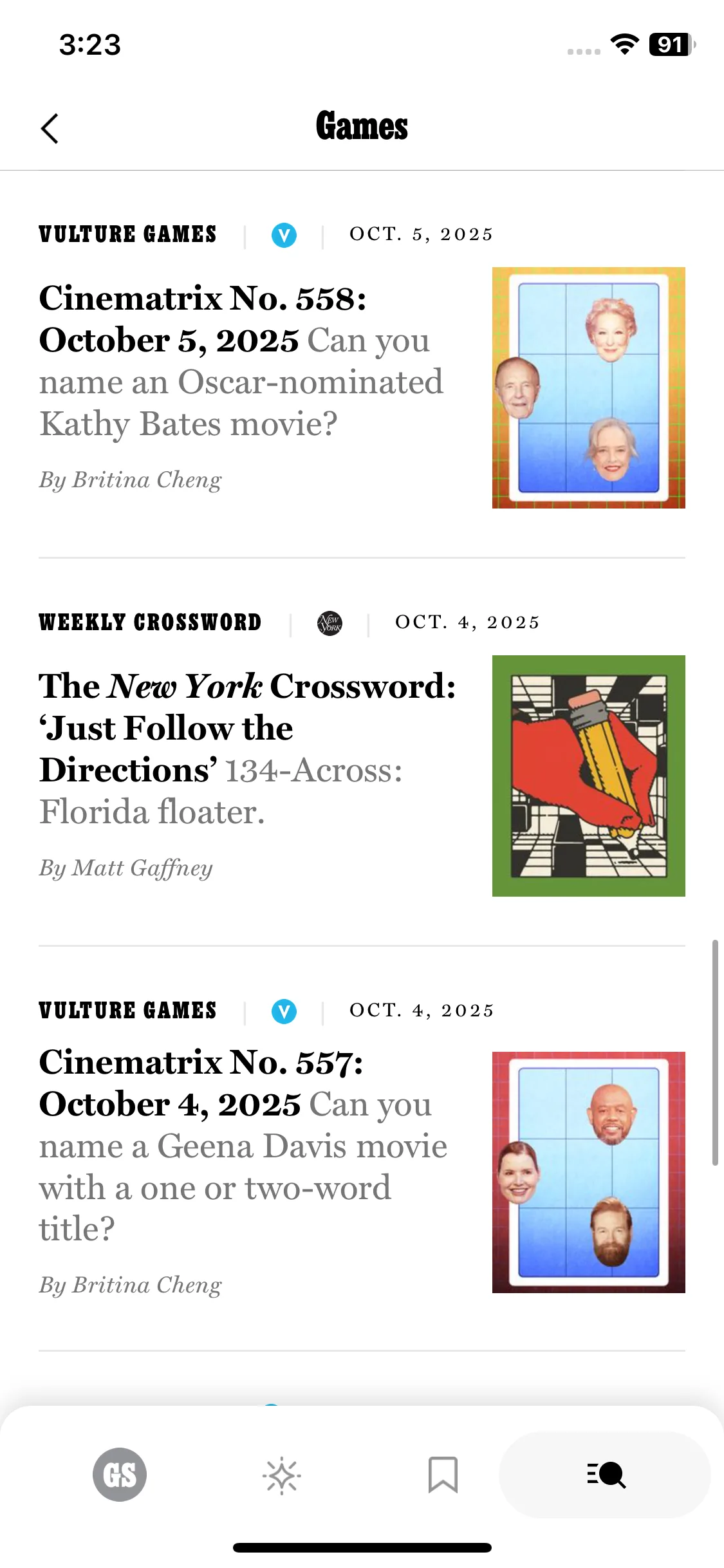
Task: Open the GS profile tab
Action: tap(120, 1475)
